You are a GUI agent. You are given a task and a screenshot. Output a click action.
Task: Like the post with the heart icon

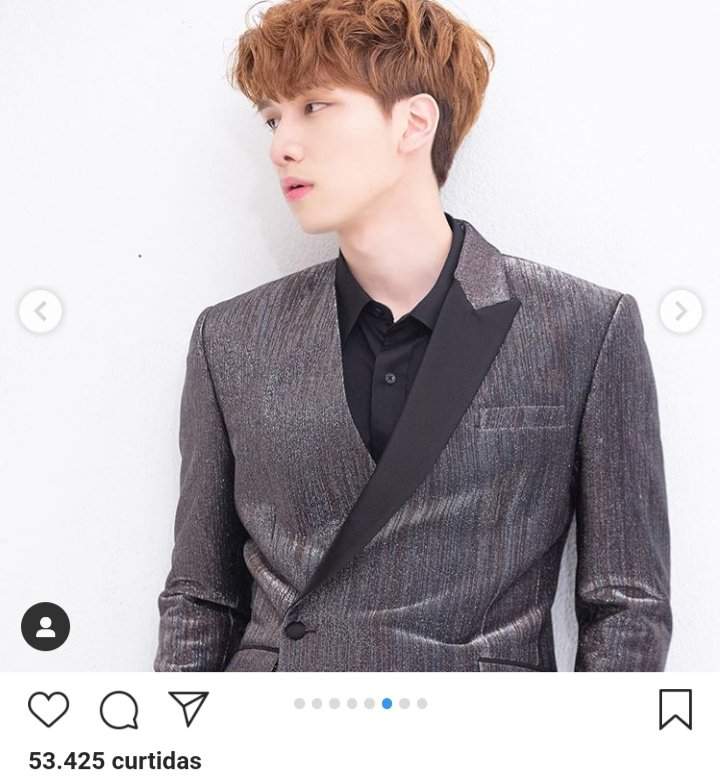click(48, 709)
